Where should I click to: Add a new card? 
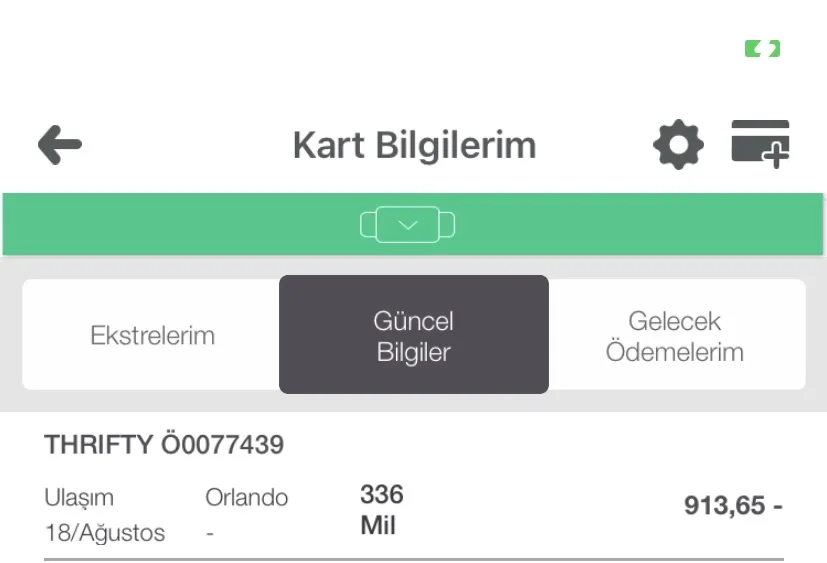(x=761, y=143)
